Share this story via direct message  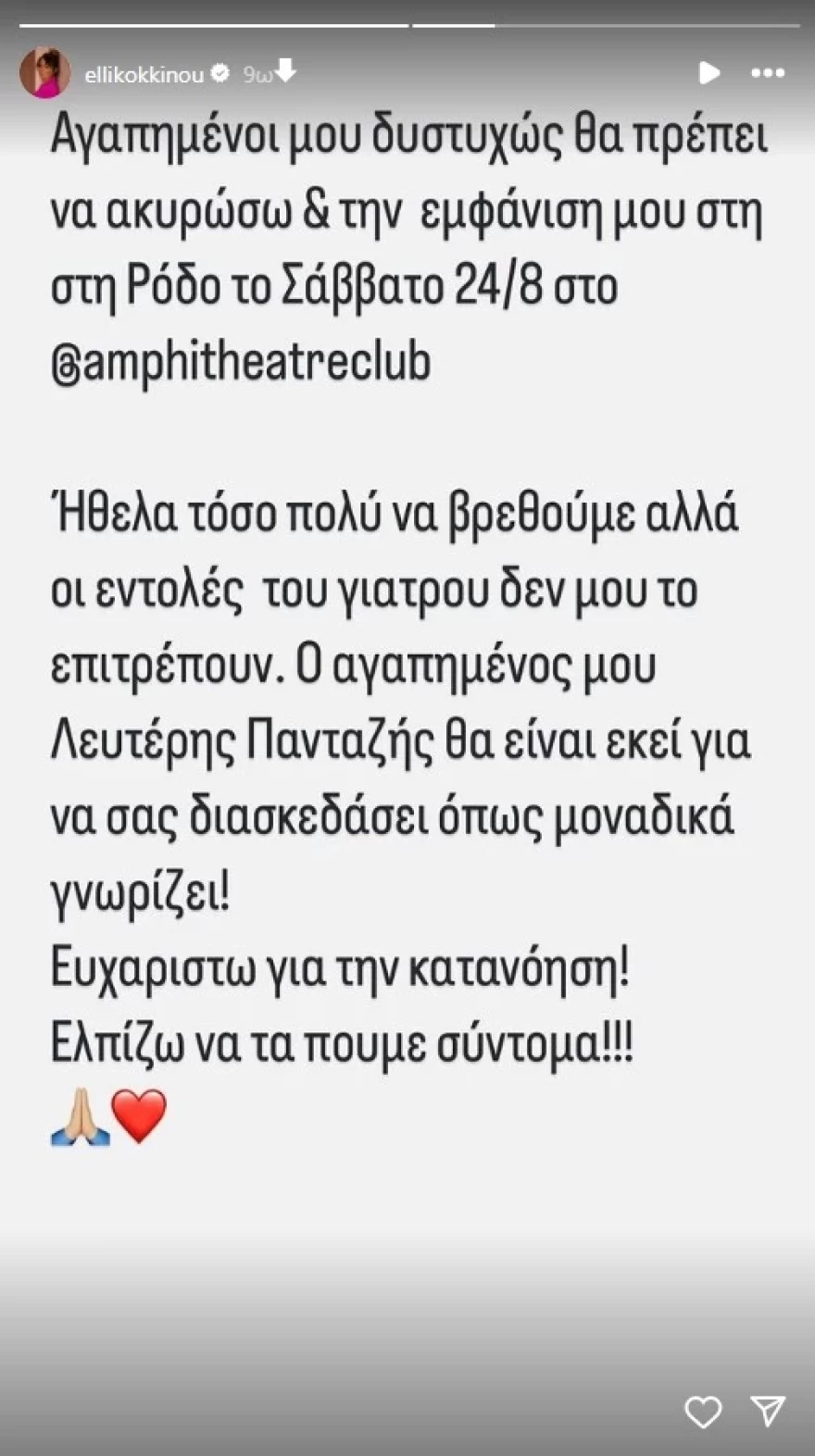click(769, 1411)
